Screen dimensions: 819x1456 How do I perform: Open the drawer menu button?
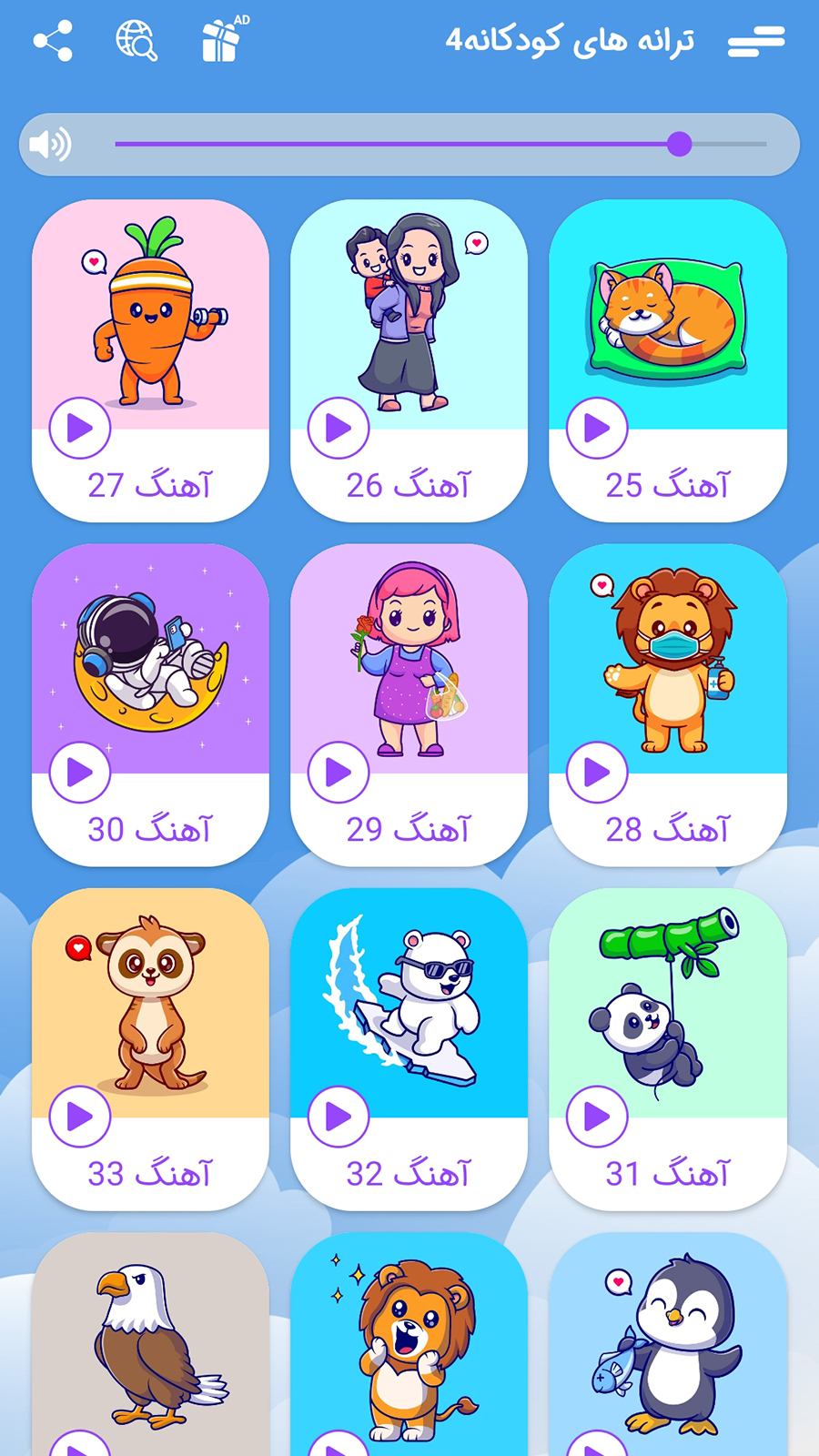756,41
